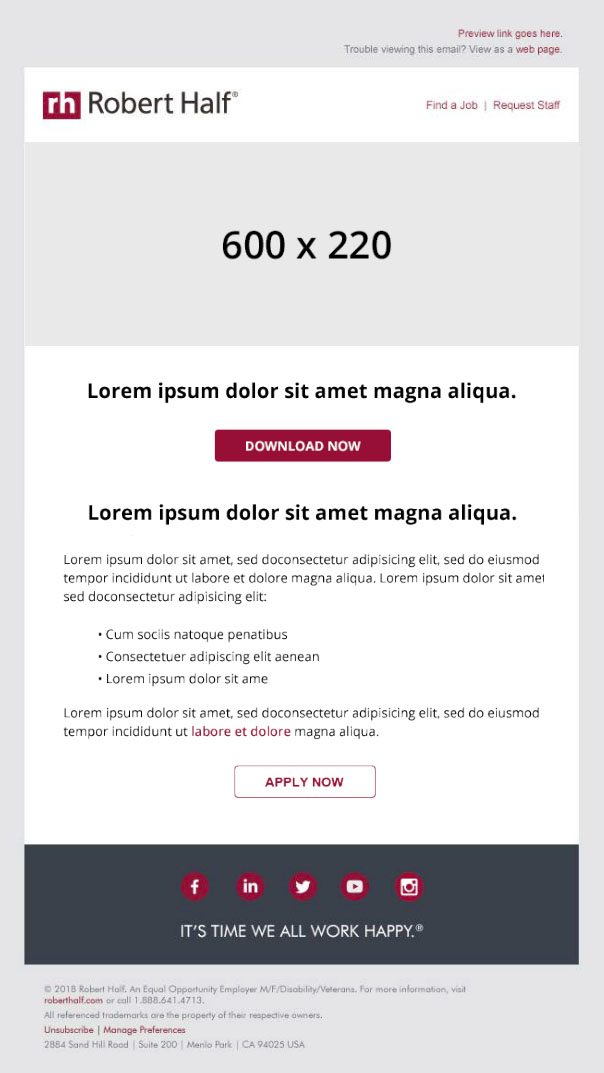This screenshot has height=1073, width=604.
Task: Open Manage Preferences
Action: [144, 1030]
